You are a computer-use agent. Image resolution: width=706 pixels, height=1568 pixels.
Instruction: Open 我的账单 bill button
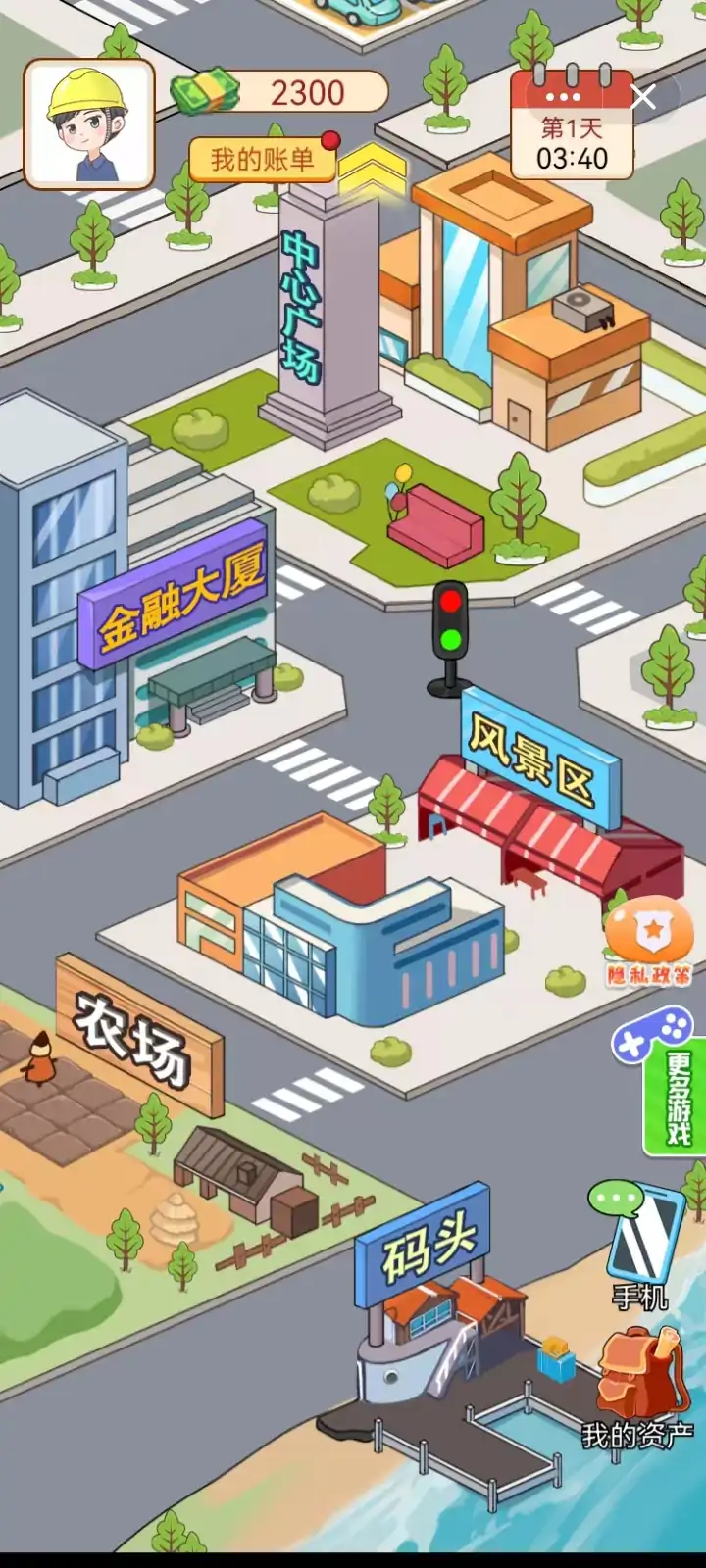coord(262,159)
